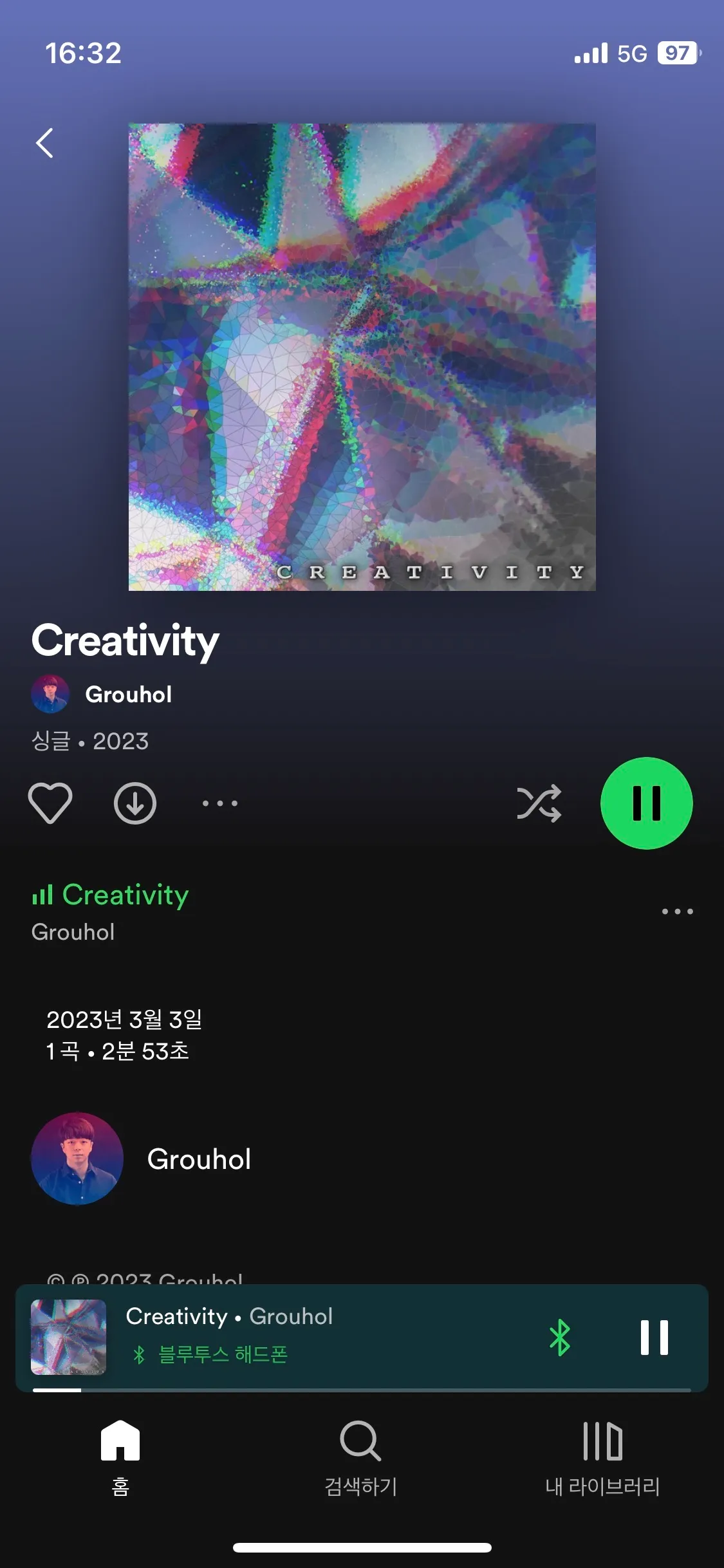Open Bluetooth device picker in the mini-player

560,1338
